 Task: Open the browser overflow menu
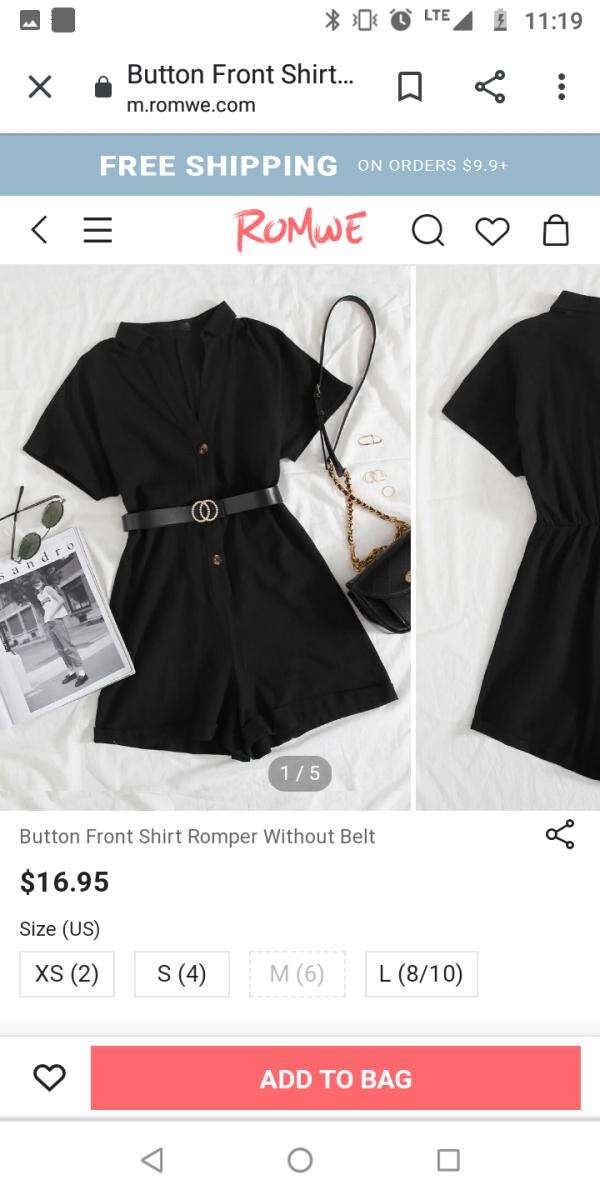pyautogui.click(x=561, y=88)
